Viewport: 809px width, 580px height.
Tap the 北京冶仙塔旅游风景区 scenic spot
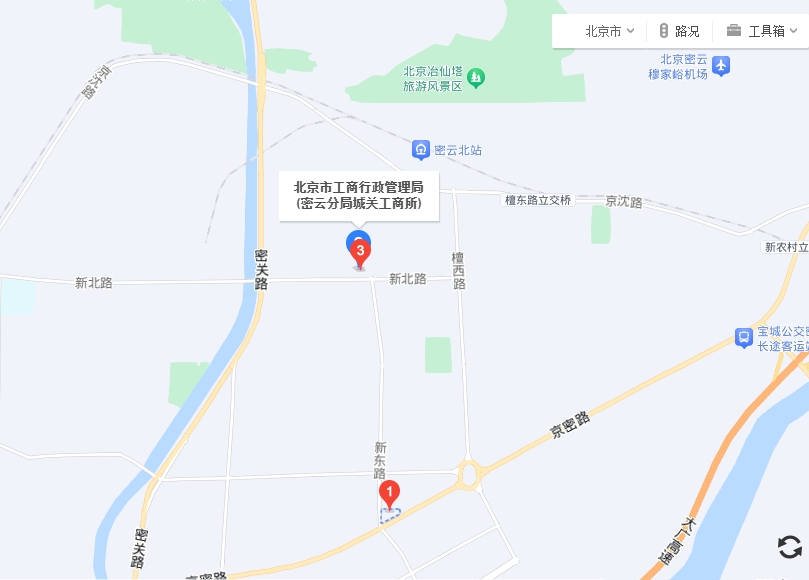tap(476, 77)
